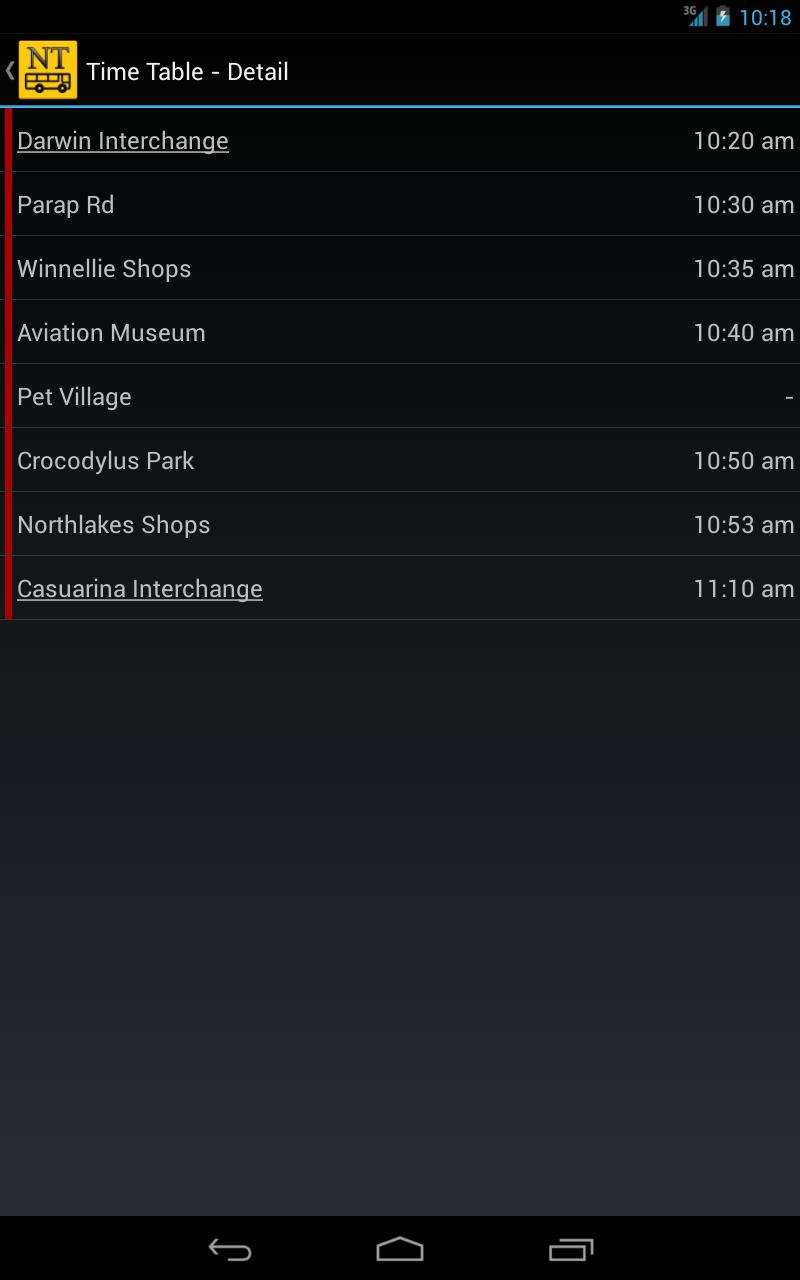This screenshot has width=800, height=1280.
Task: Tap the Crocodylus Park stop entry
Action: (400, 460)
